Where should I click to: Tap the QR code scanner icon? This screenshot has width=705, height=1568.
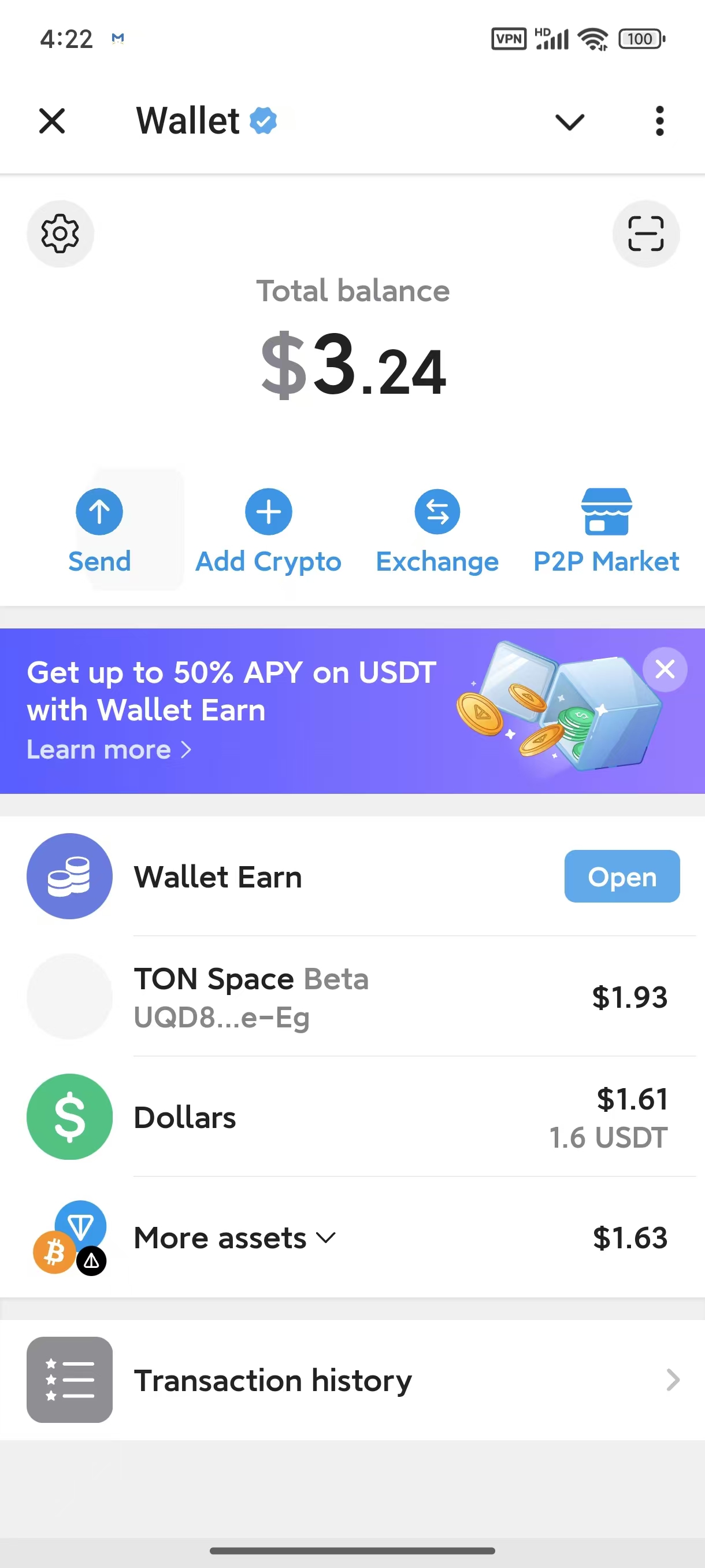tap(646, 234)
